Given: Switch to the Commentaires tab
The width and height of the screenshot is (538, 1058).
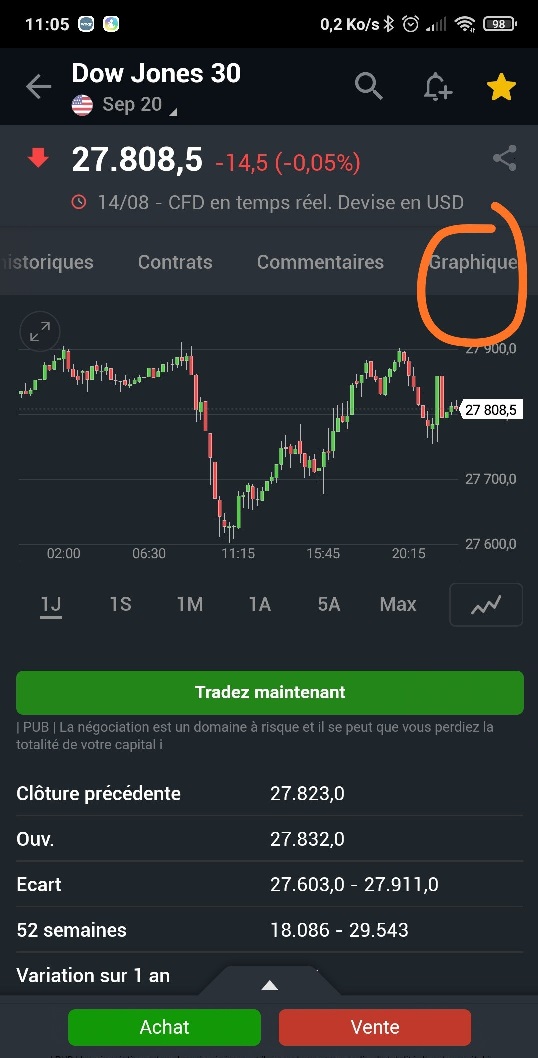Looking at the screenshot, I should pos(320,262).
